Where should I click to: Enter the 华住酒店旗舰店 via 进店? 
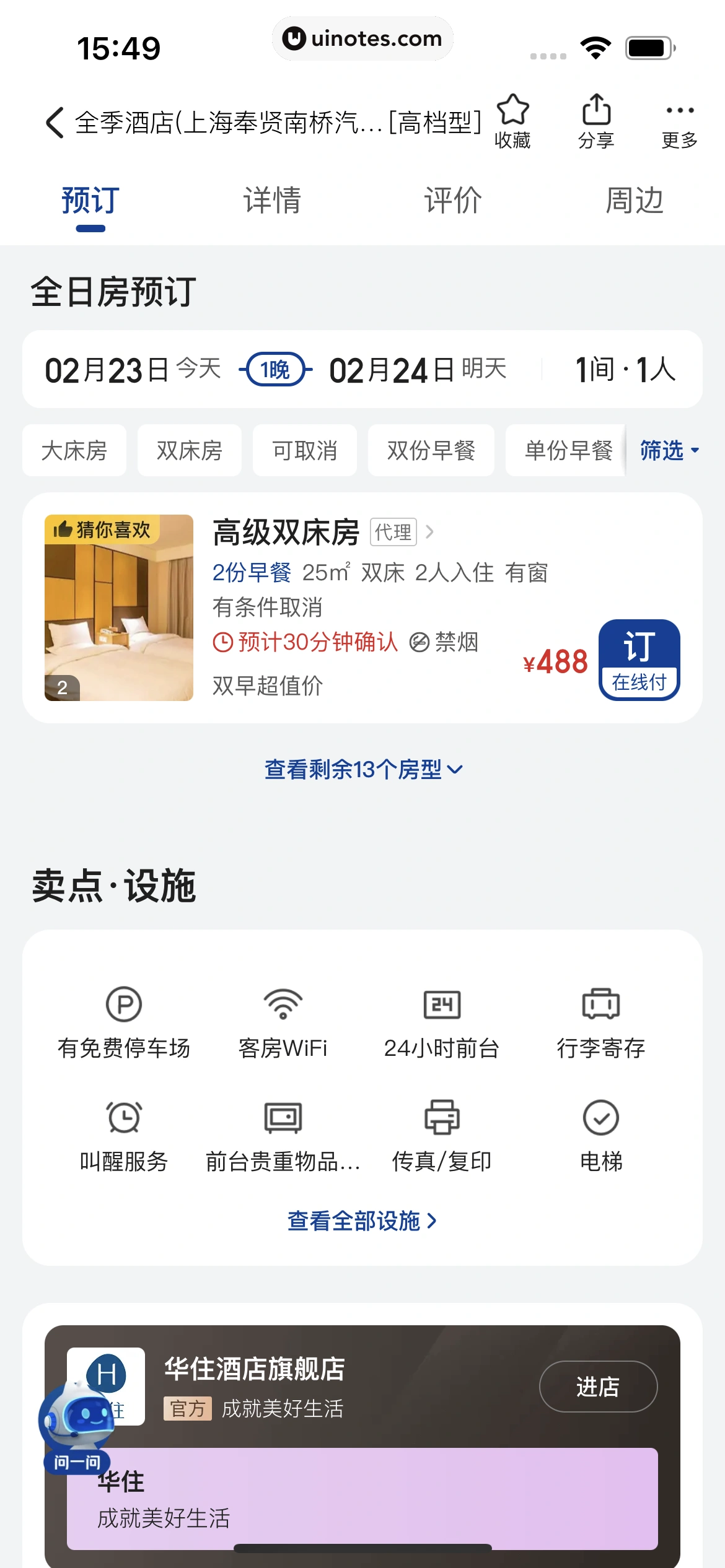click(x=598, y=1387)
